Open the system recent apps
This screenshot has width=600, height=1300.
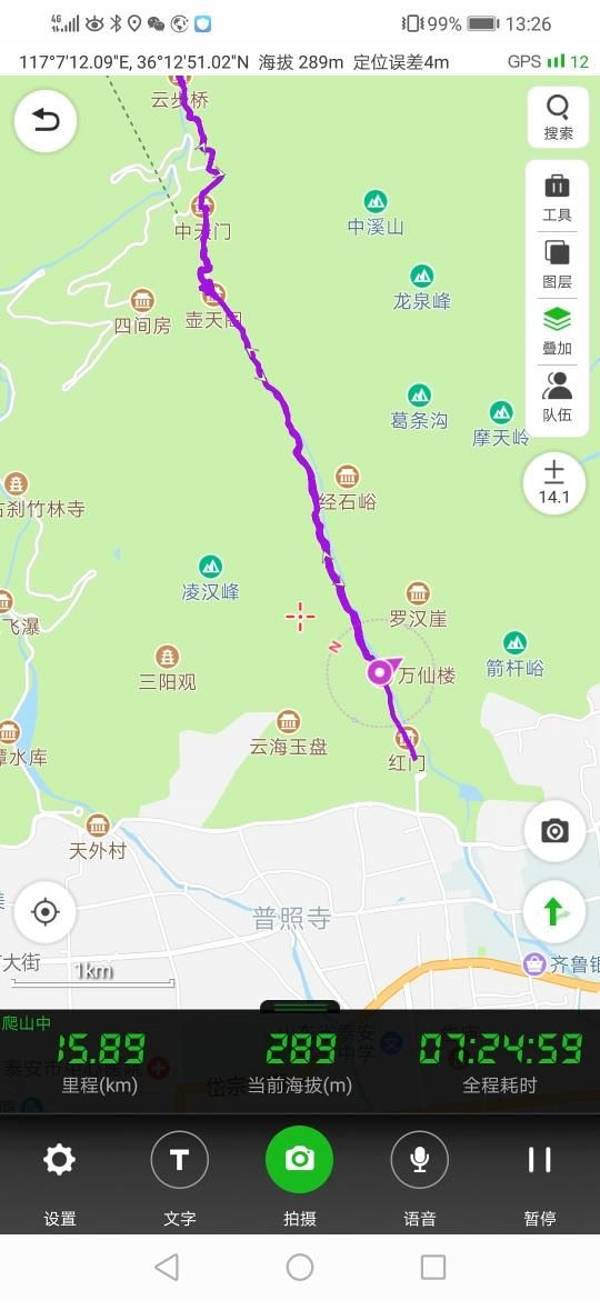[433, 1267]
